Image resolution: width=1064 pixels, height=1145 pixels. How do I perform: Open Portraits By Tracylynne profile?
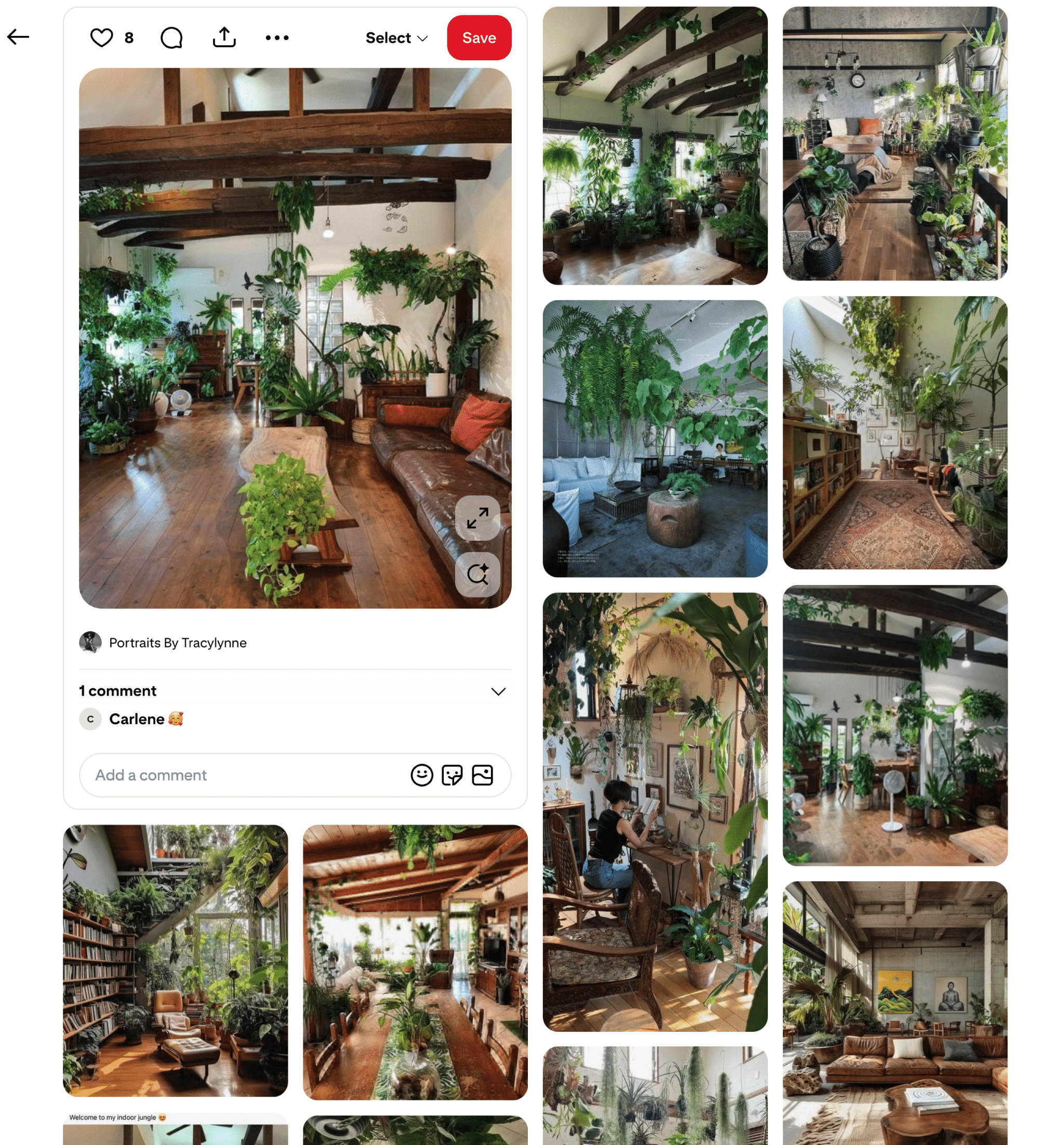177,643
